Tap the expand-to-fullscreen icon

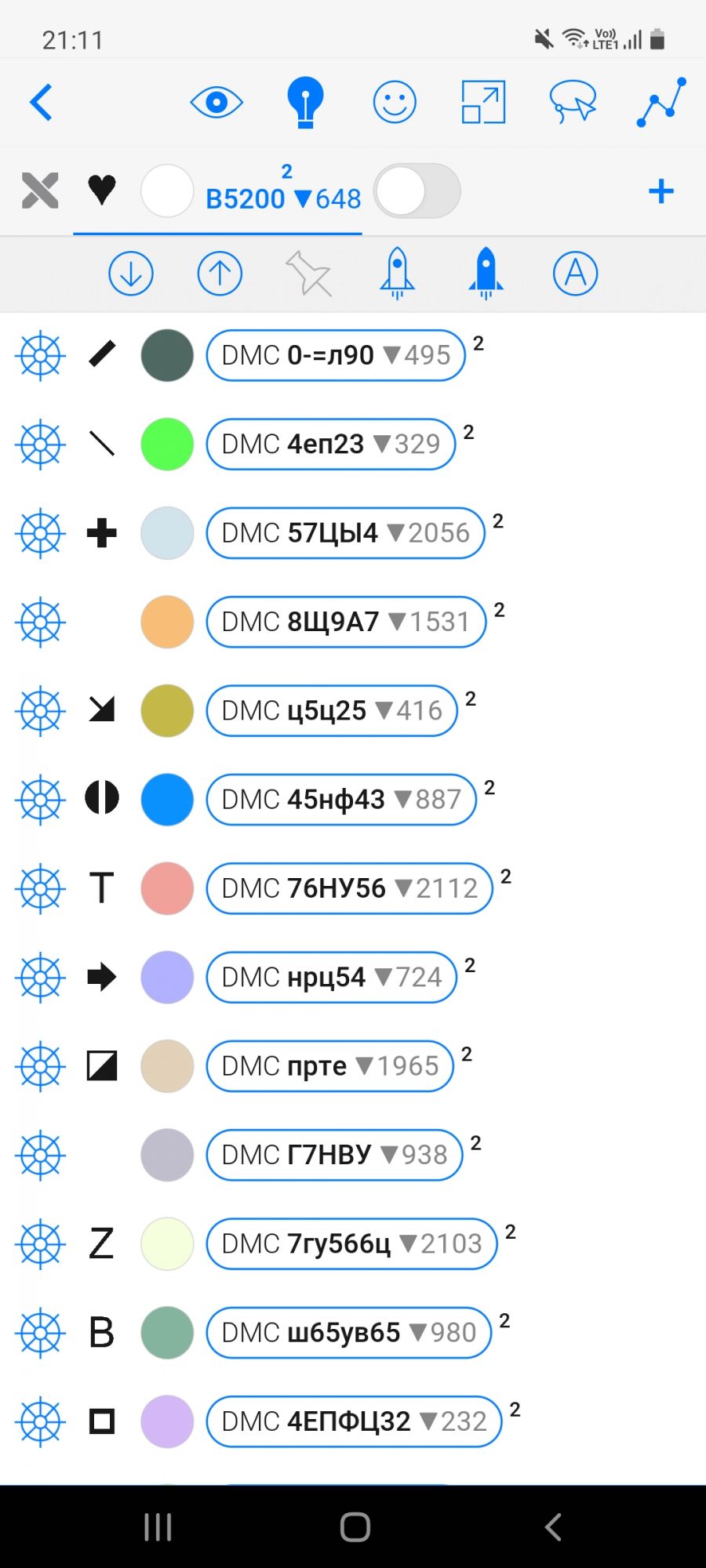coord(483,102)
